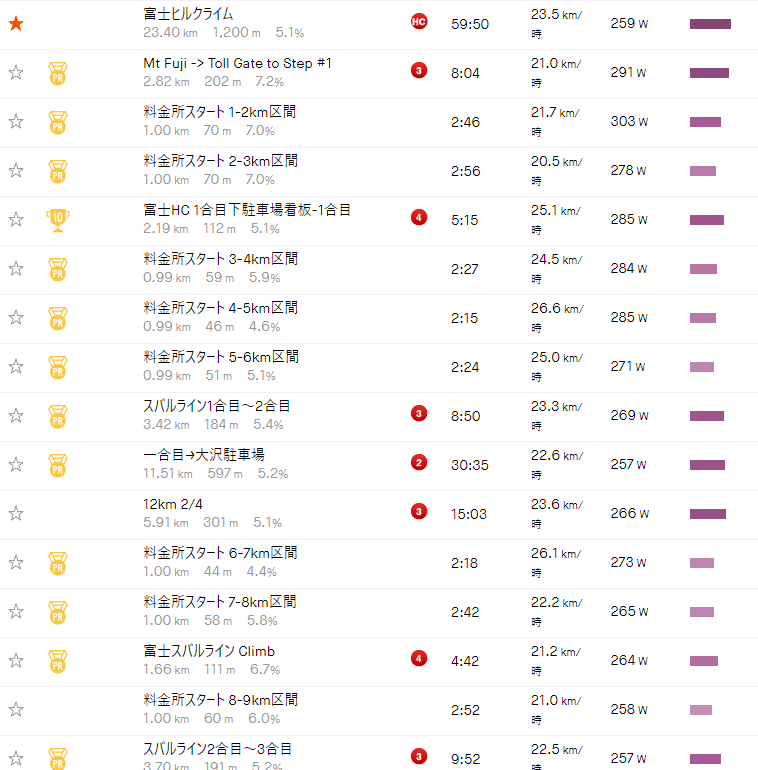Unstar the 富士ヒルクライム segment
The height and width of the screenshot is (770, 758).
(16, 23)
